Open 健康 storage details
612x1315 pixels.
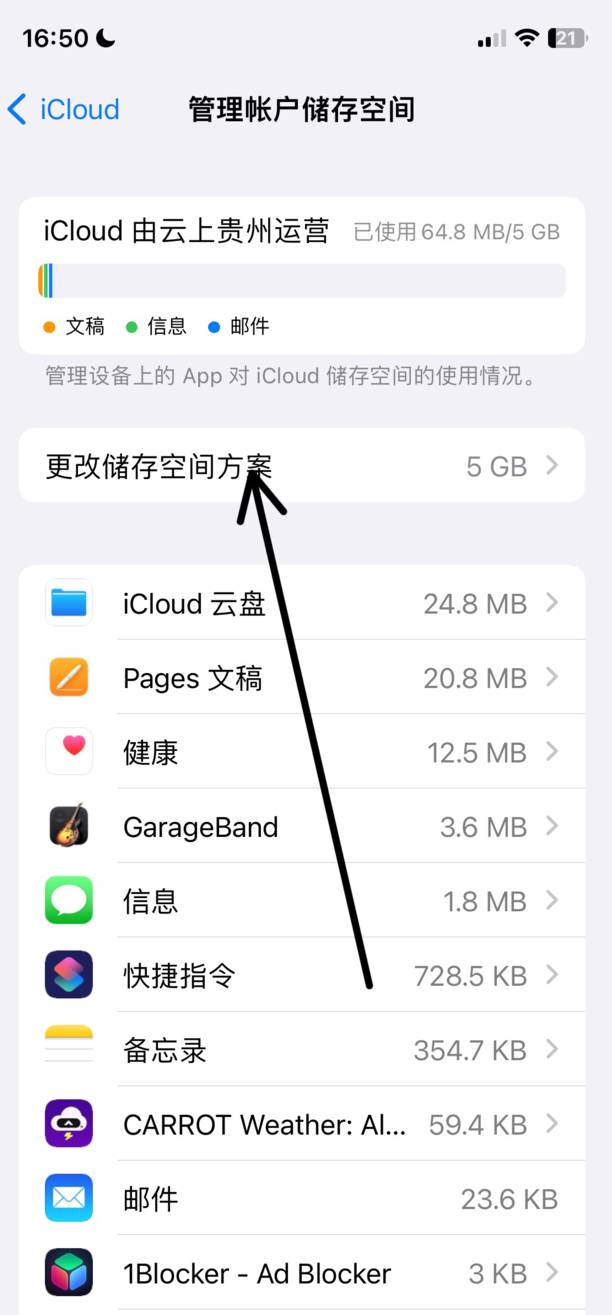coord(301,752)
